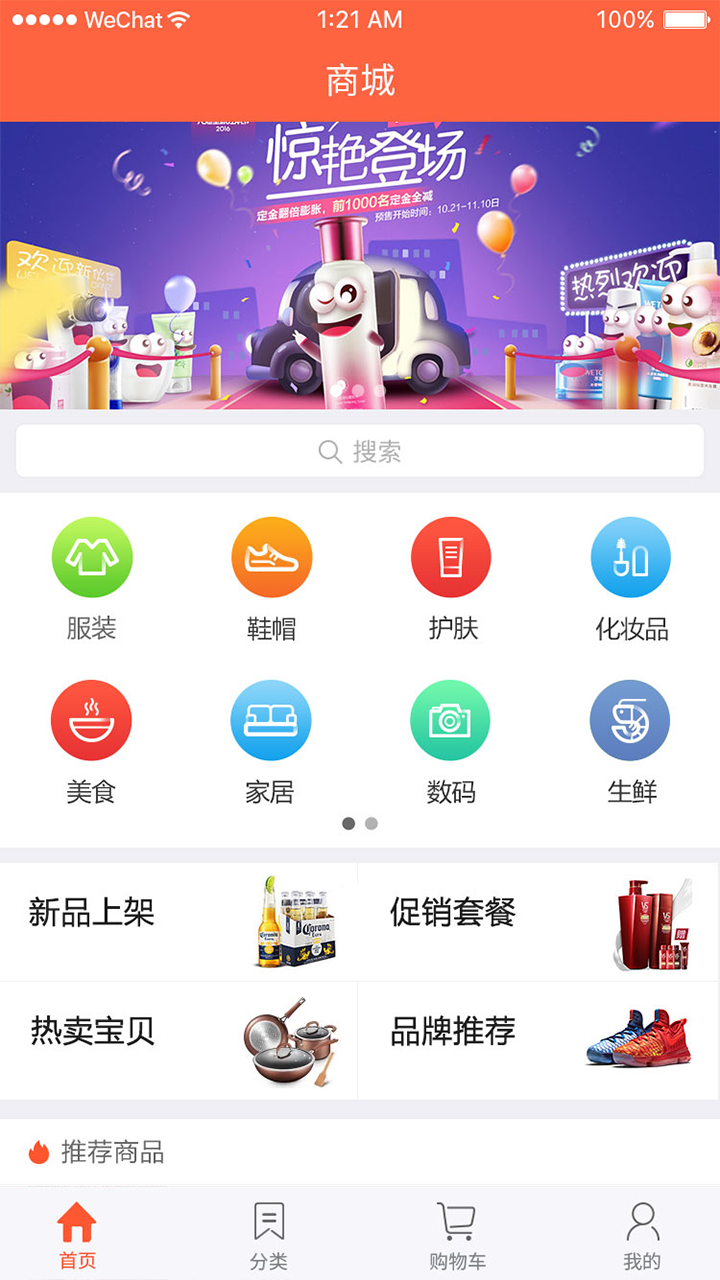View the 热卖宝贝 hot sellers tile
The width and height of the screenshot is (720, 1280).
click(179, 1040)
